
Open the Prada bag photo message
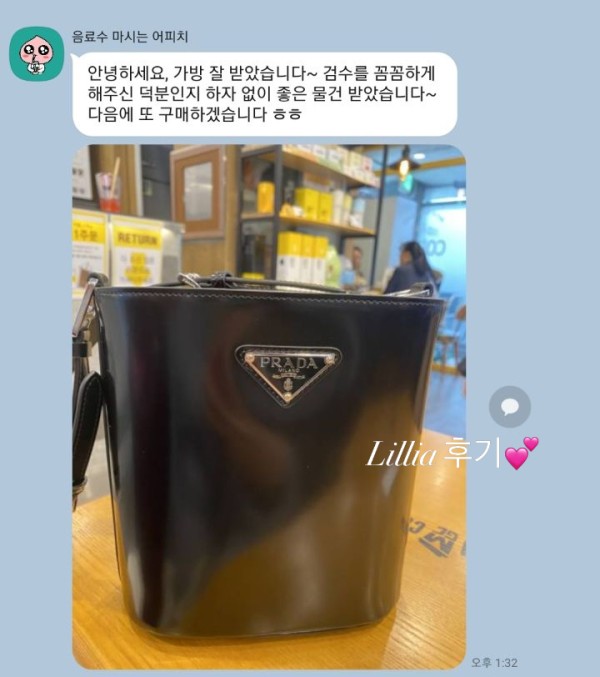tap(268, 400)
